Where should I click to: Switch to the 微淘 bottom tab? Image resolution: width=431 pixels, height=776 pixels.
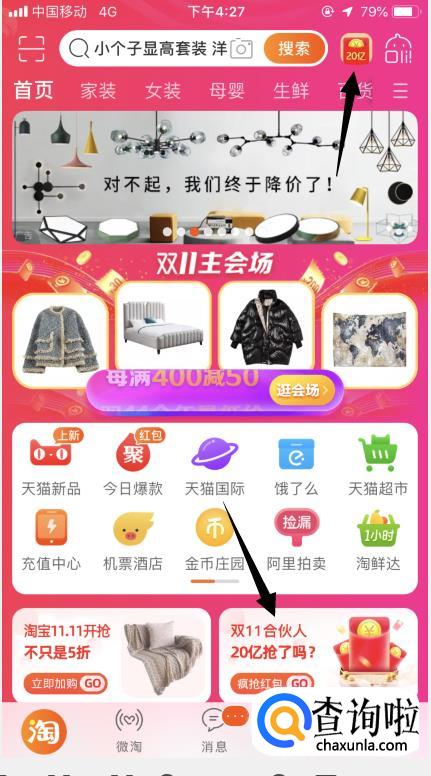coord(129,730)
